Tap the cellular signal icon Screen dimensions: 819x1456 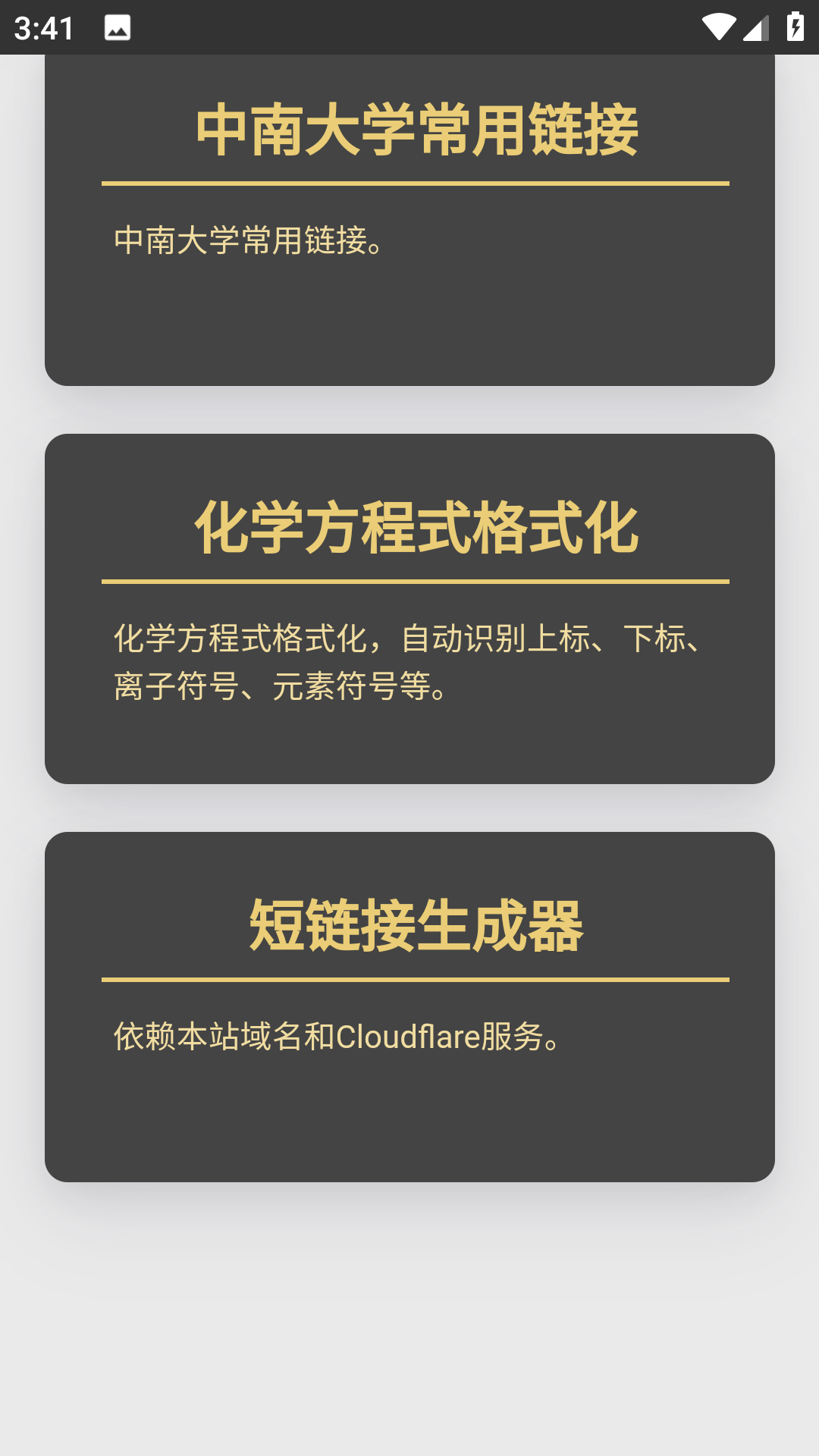(x=755, y=27)
